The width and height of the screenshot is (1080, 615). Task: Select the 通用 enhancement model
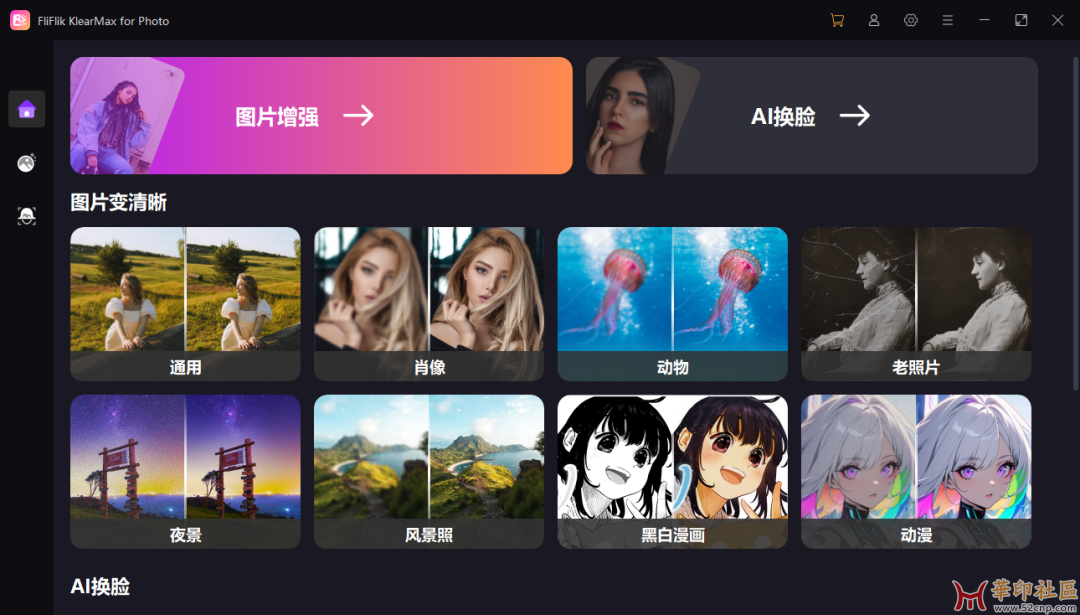click(x=185, y=304)
